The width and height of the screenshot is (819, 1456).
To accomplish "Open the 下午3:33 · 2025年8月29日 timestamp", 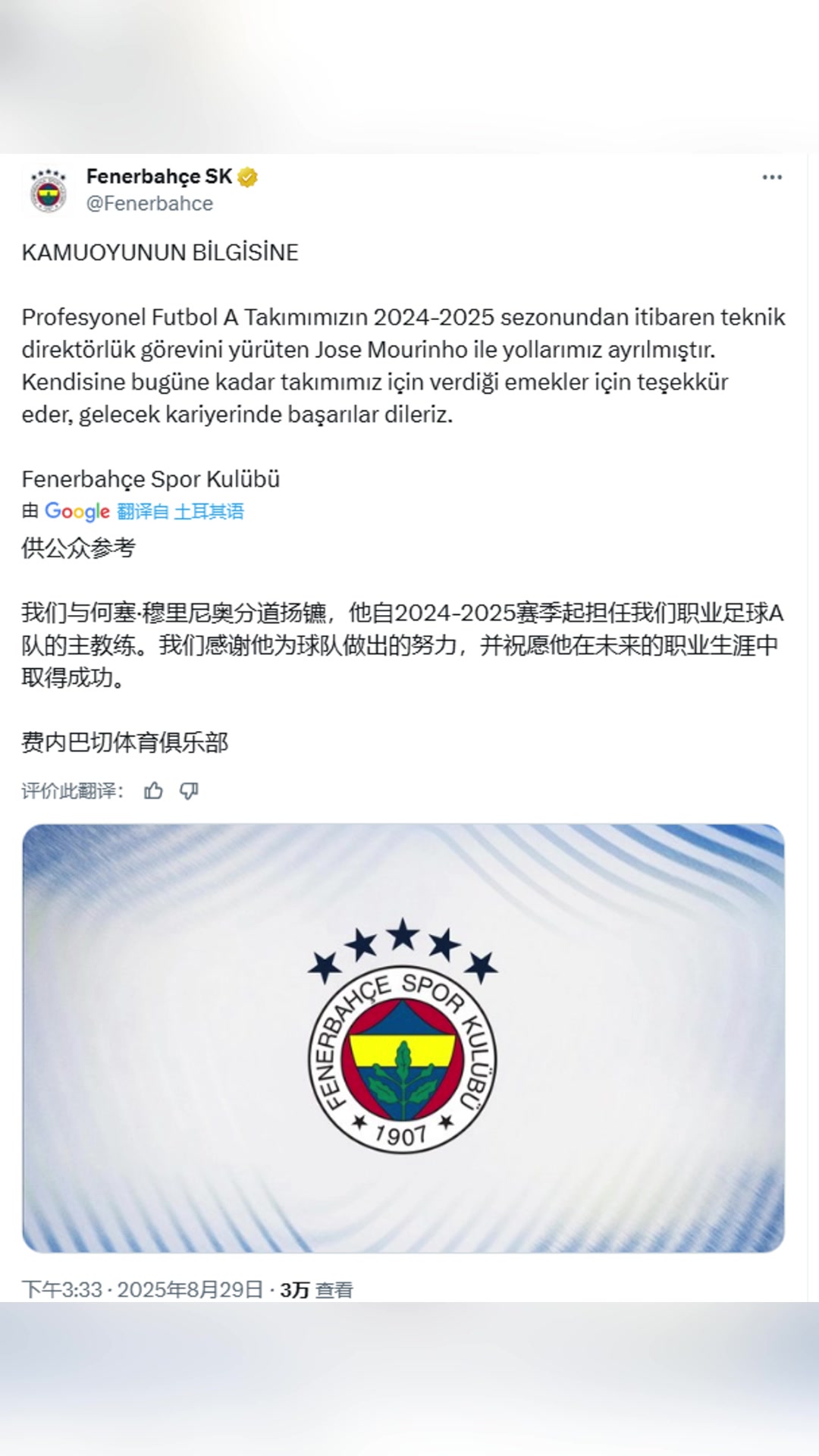I will pyautogui.click(x=142, y=1289).
